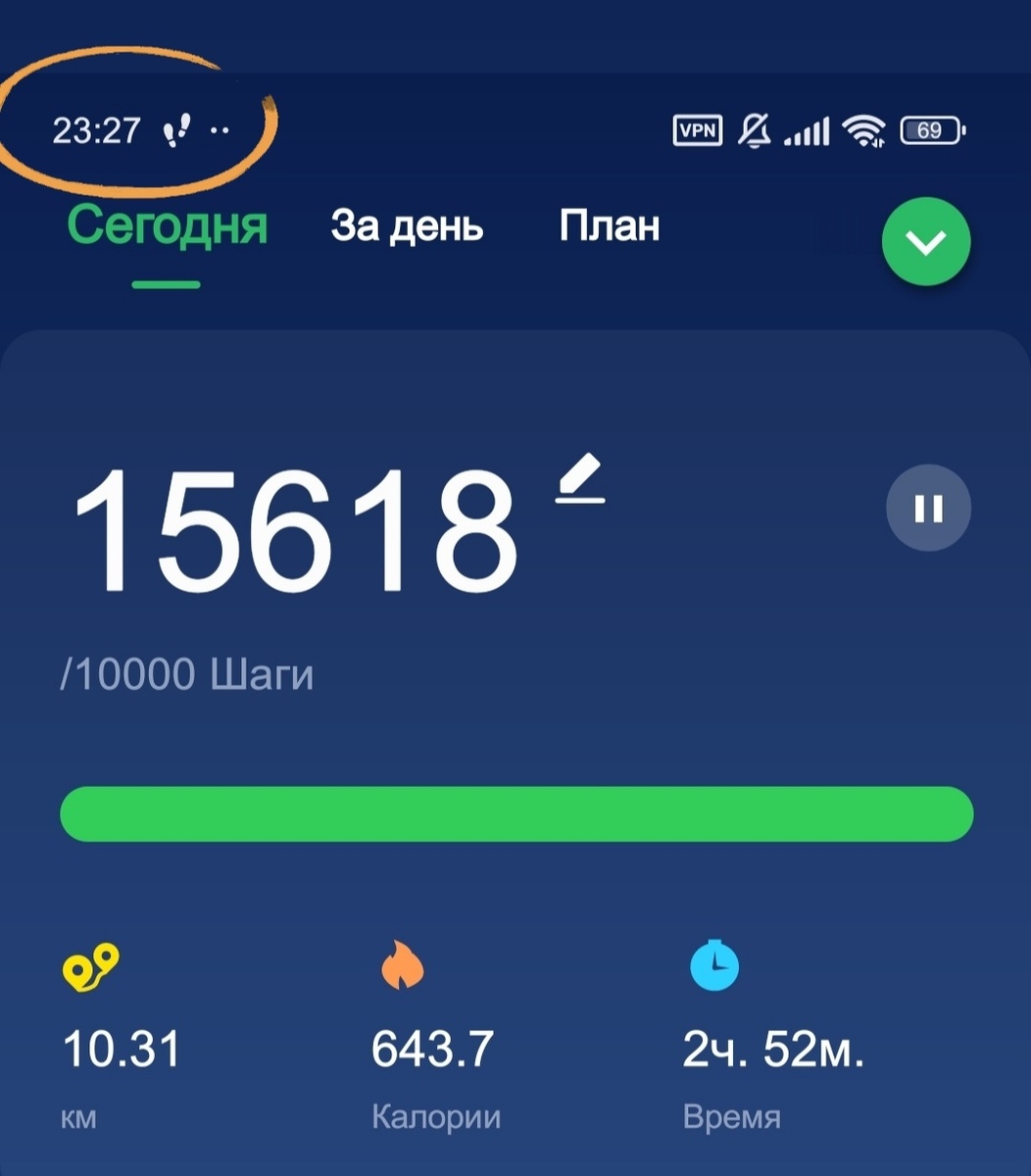Pause step counting
1031x1176 pixels.
click(928, 508)
